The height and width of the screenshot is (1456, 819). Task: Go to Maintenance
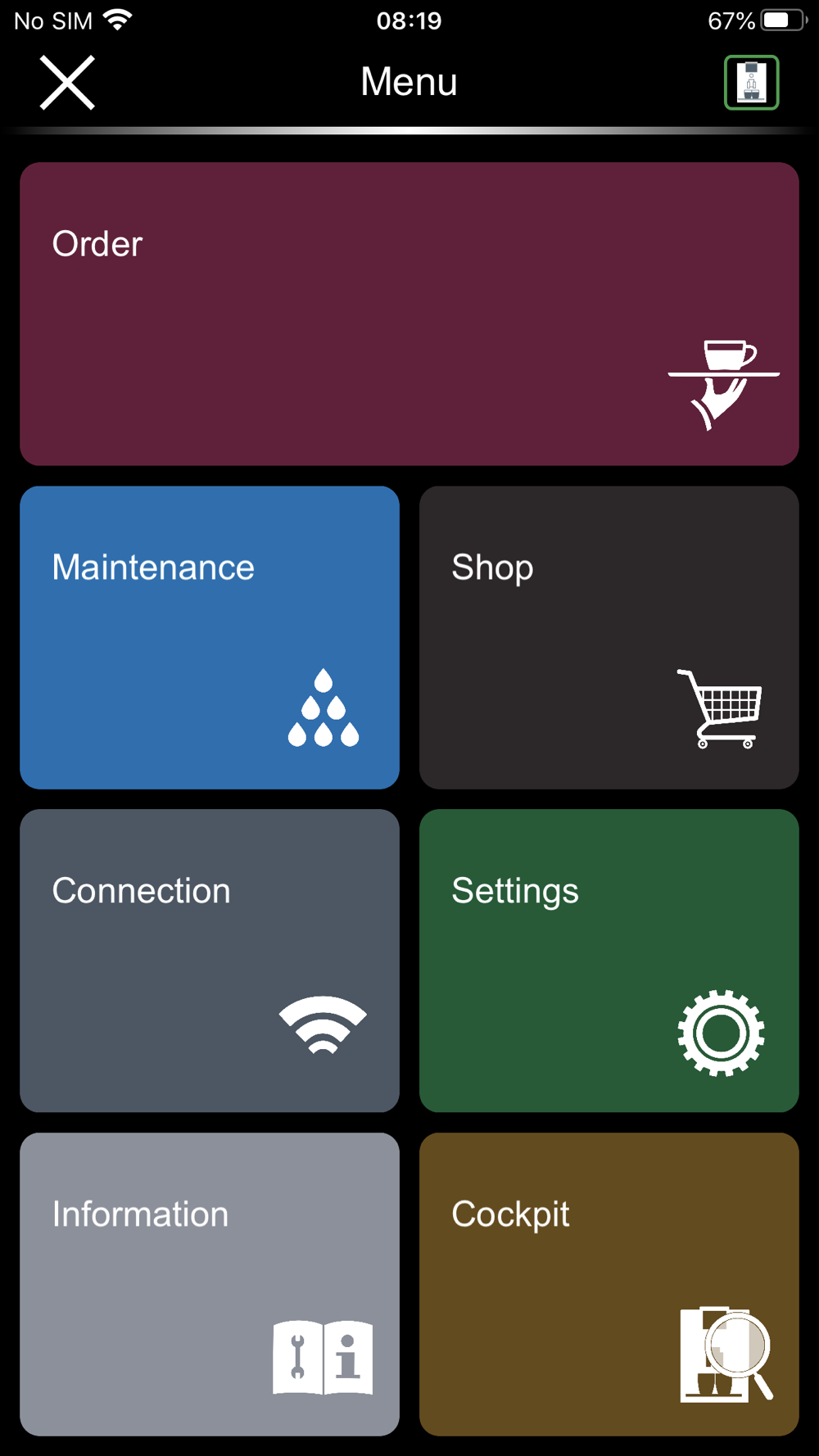210,637
